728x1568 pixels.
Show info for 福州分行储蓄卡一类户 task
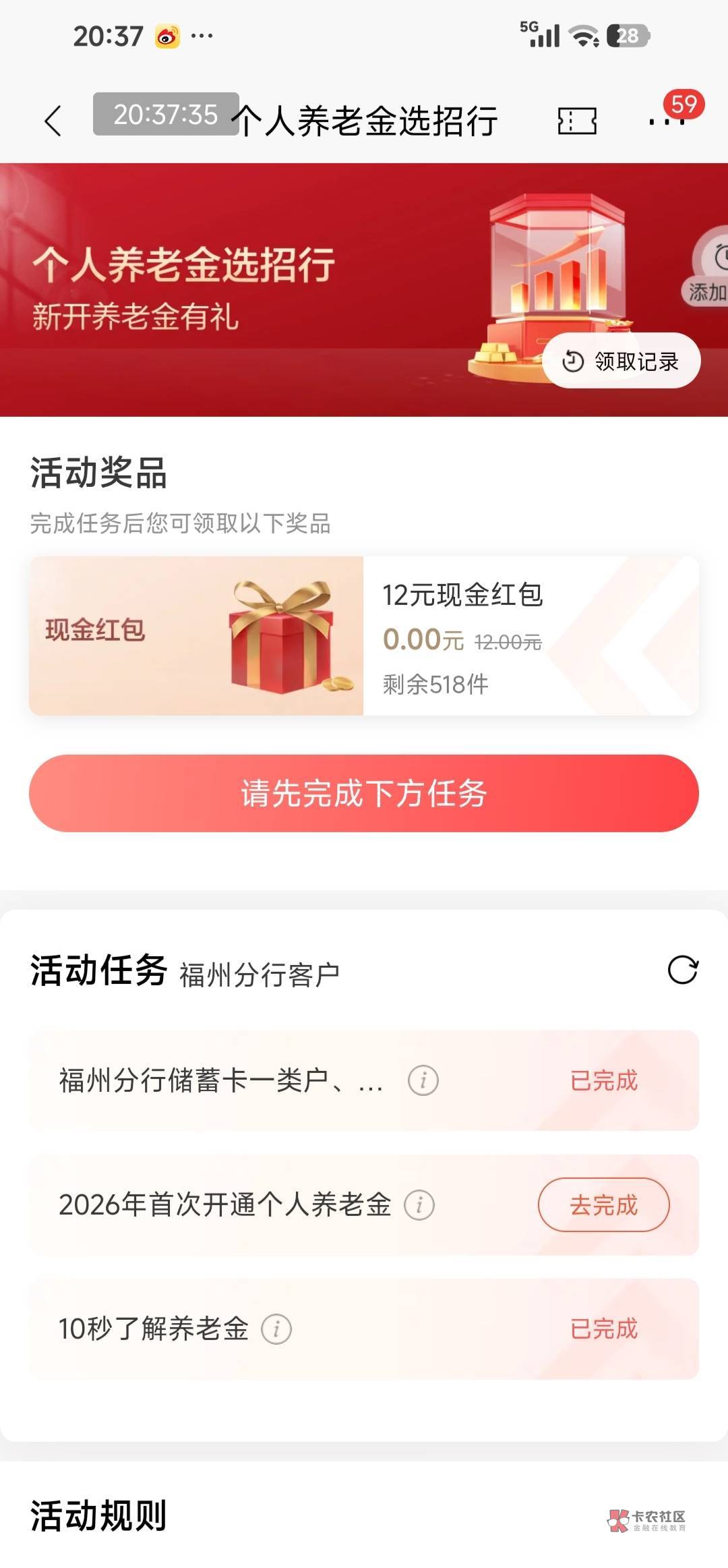pos(423,1080)
